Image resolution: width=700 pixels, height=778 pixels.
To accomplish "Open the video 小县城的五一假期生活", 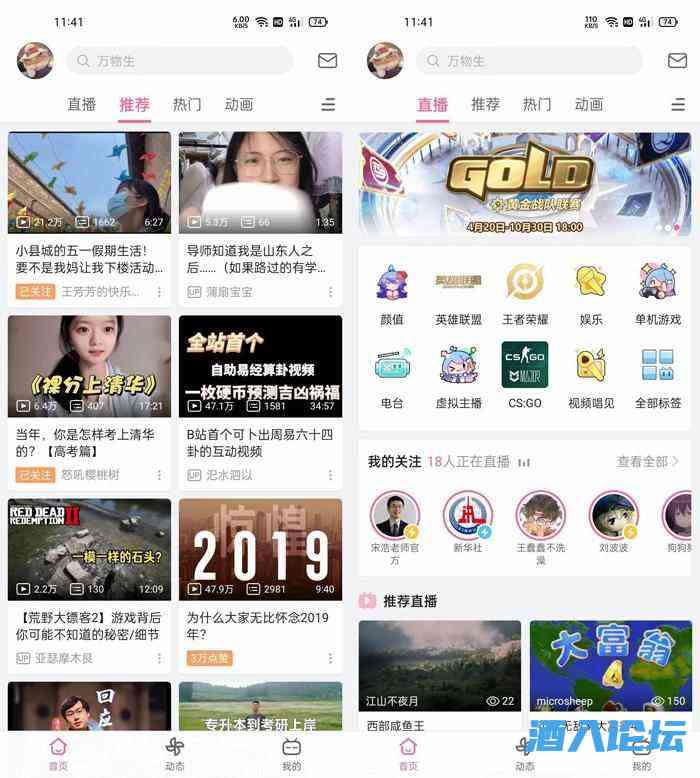I will 89,183.
